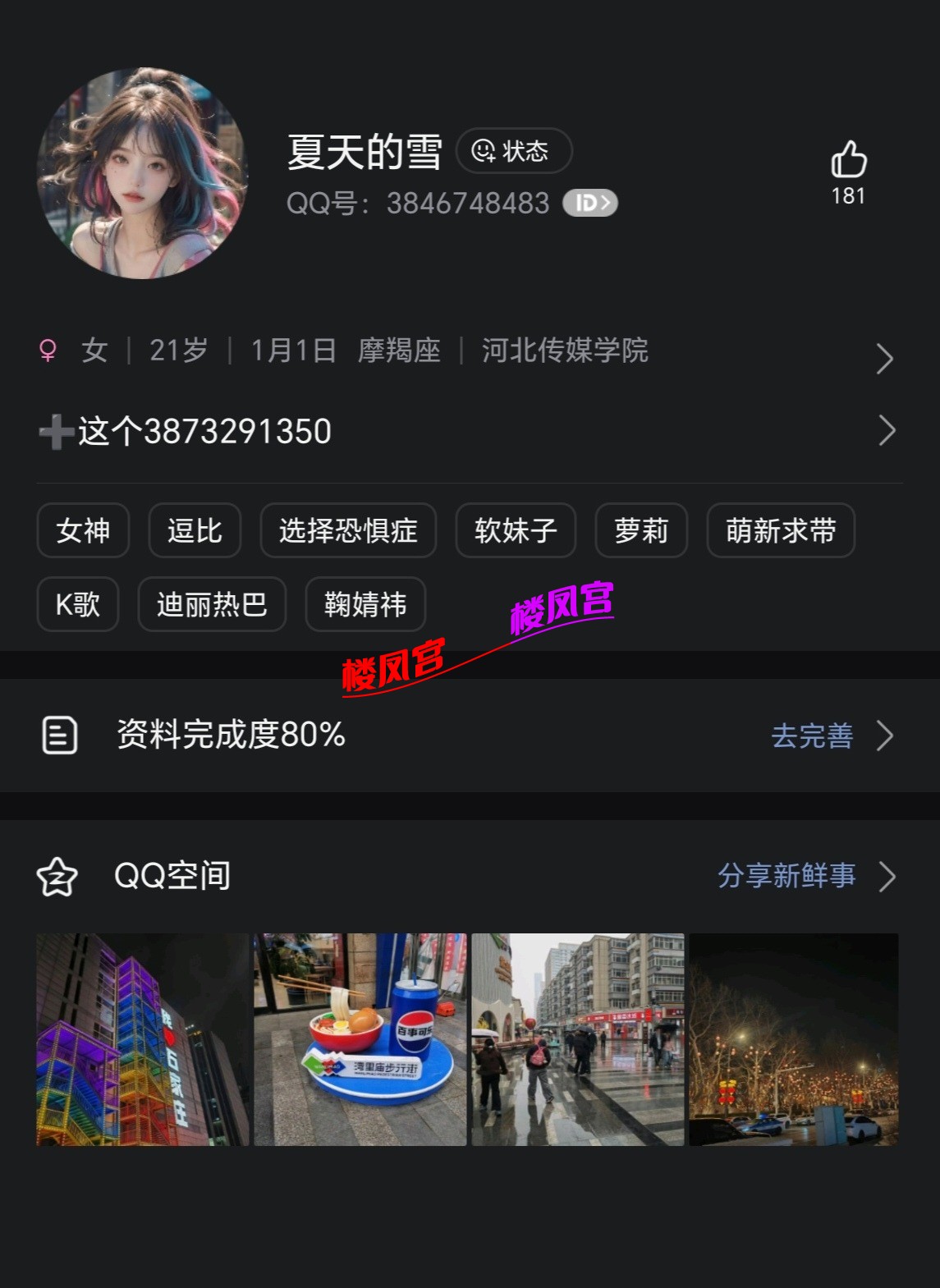This screenshot has height=1288, width=940.
Task: Click the 资料完成度80% progress entry
Action: click(x=230, y=736)
